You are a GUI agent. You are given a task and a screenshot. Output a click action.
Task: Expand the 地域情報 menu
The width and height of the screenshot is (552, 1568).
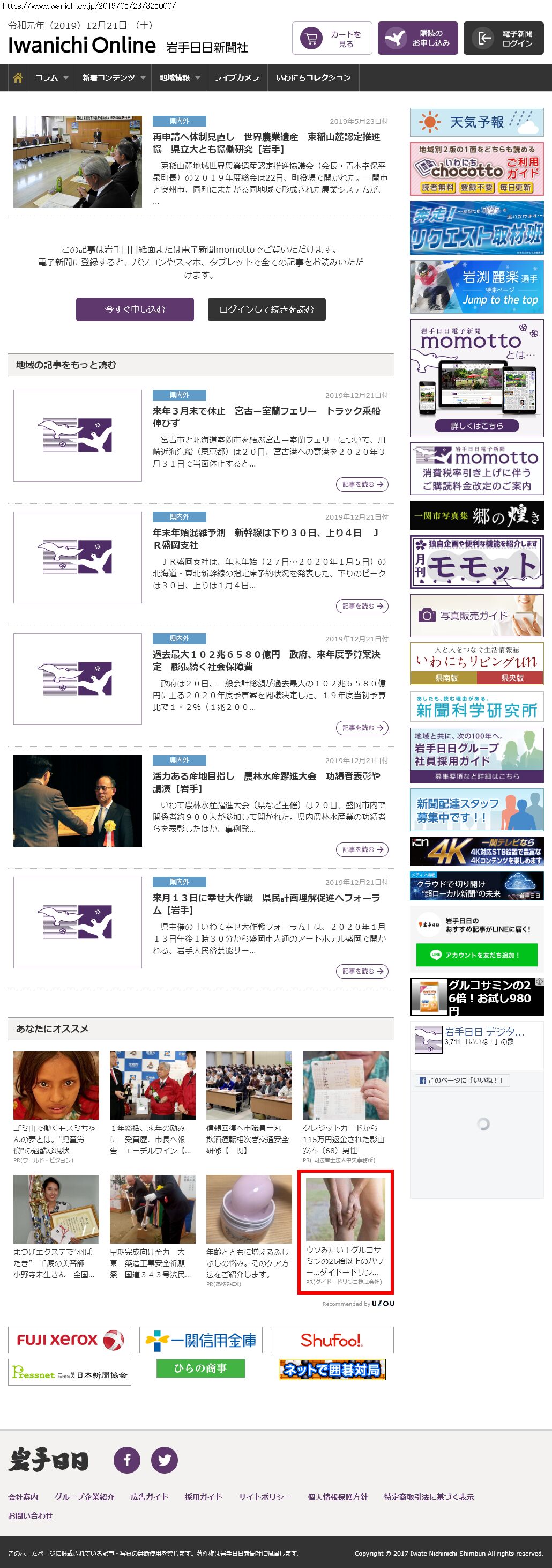pos(179,78)
